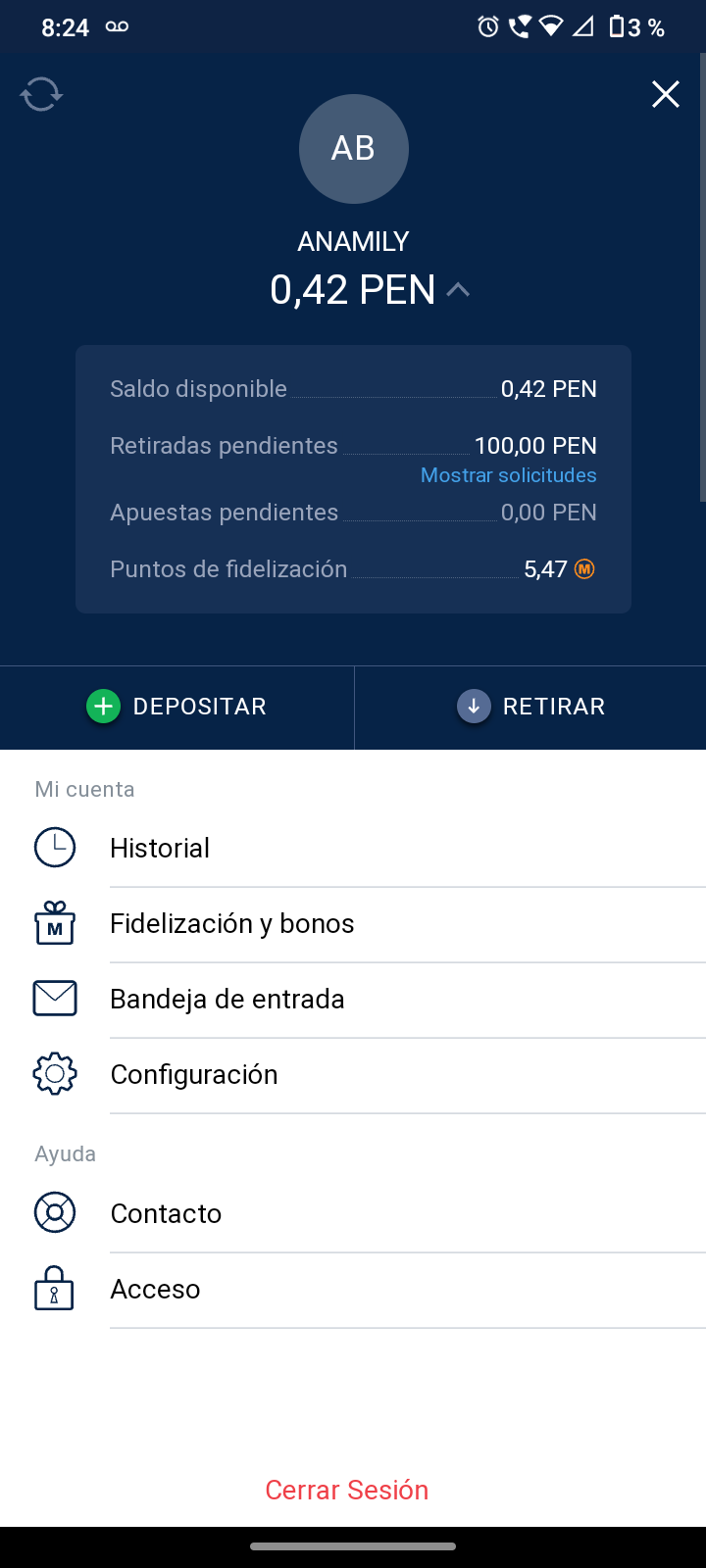Refresh the account balance

pyautogui.click(x=41, y=94)
